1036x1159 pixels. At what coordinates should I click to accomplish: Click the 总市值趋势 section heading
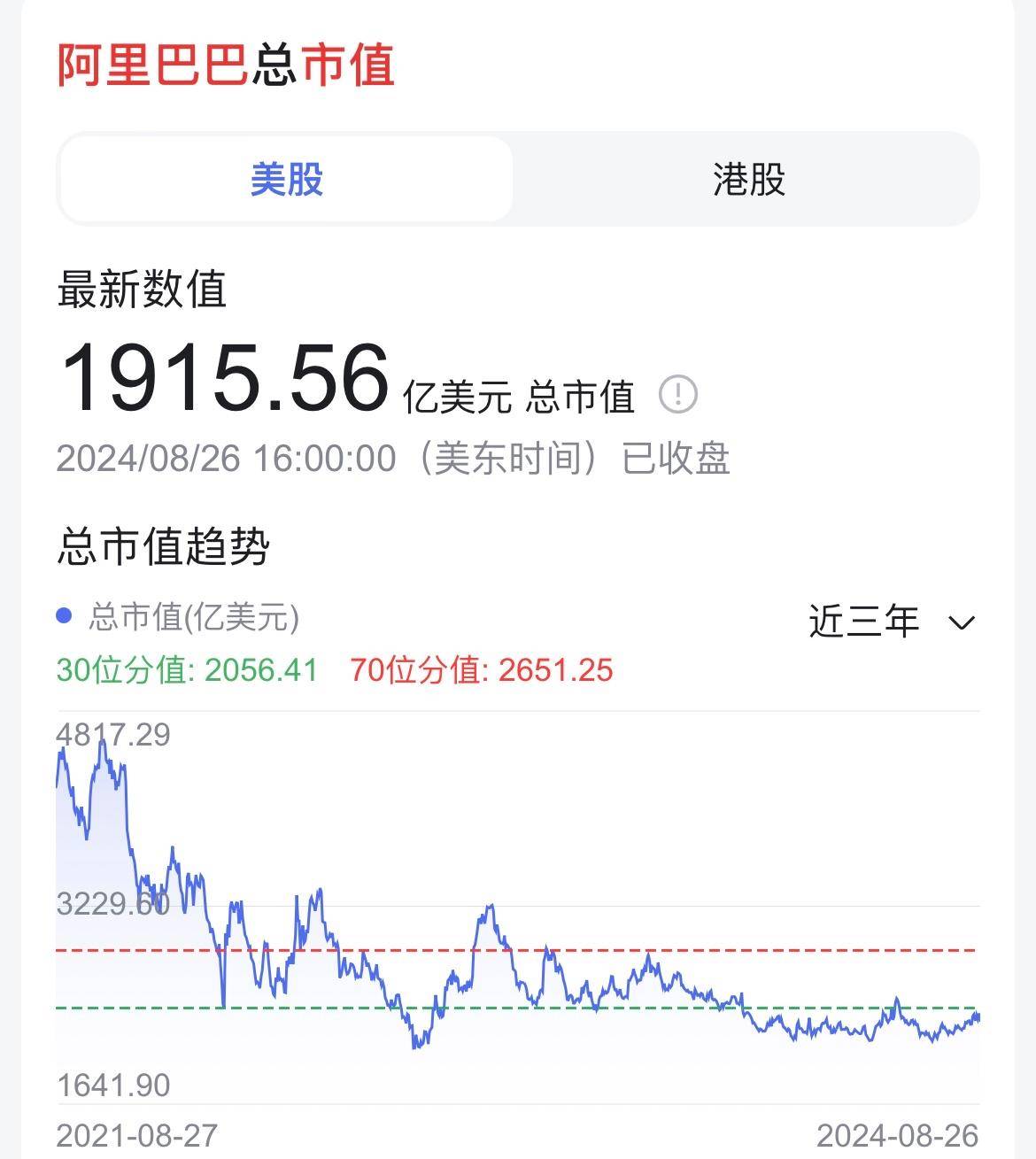[x=165, y=545]
